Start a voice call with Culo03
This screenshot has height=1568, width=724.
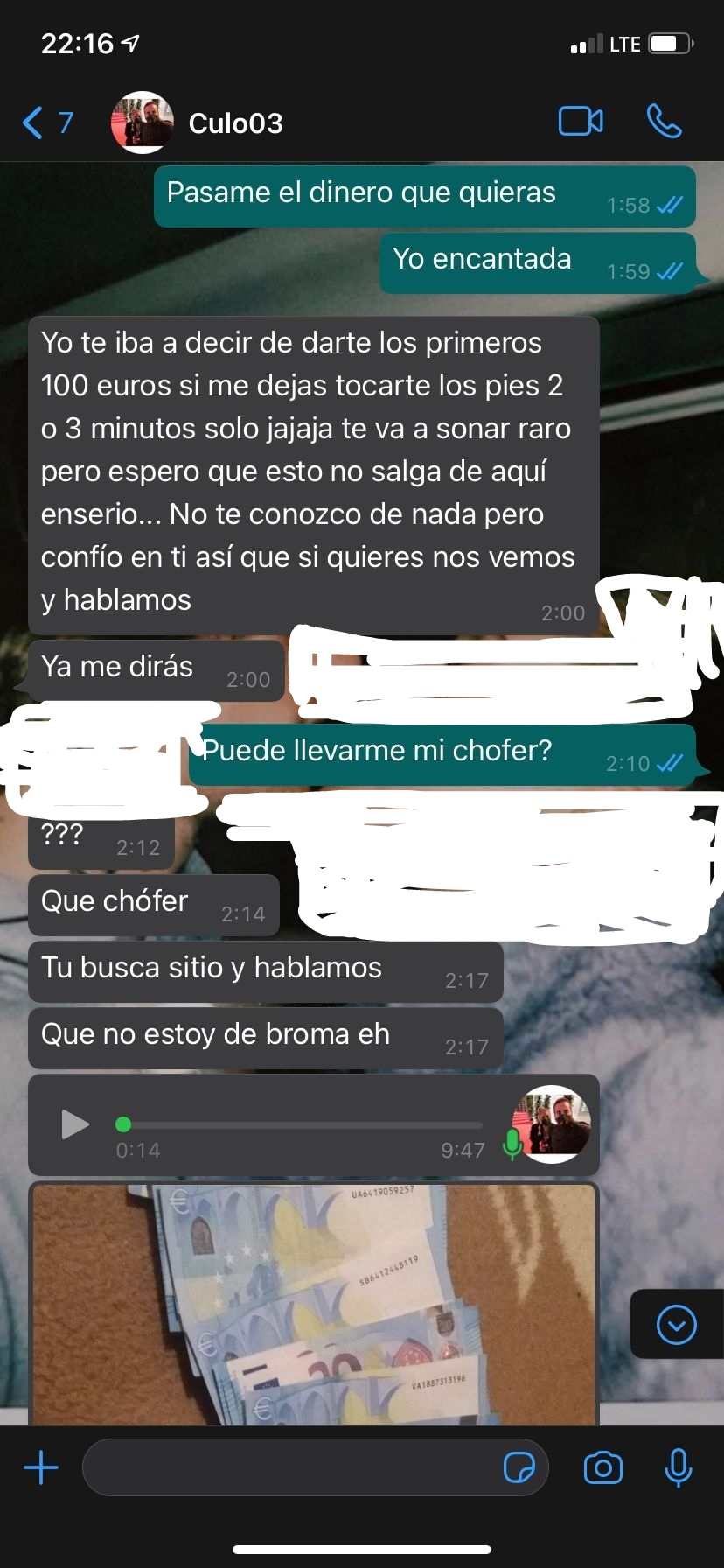664,122
